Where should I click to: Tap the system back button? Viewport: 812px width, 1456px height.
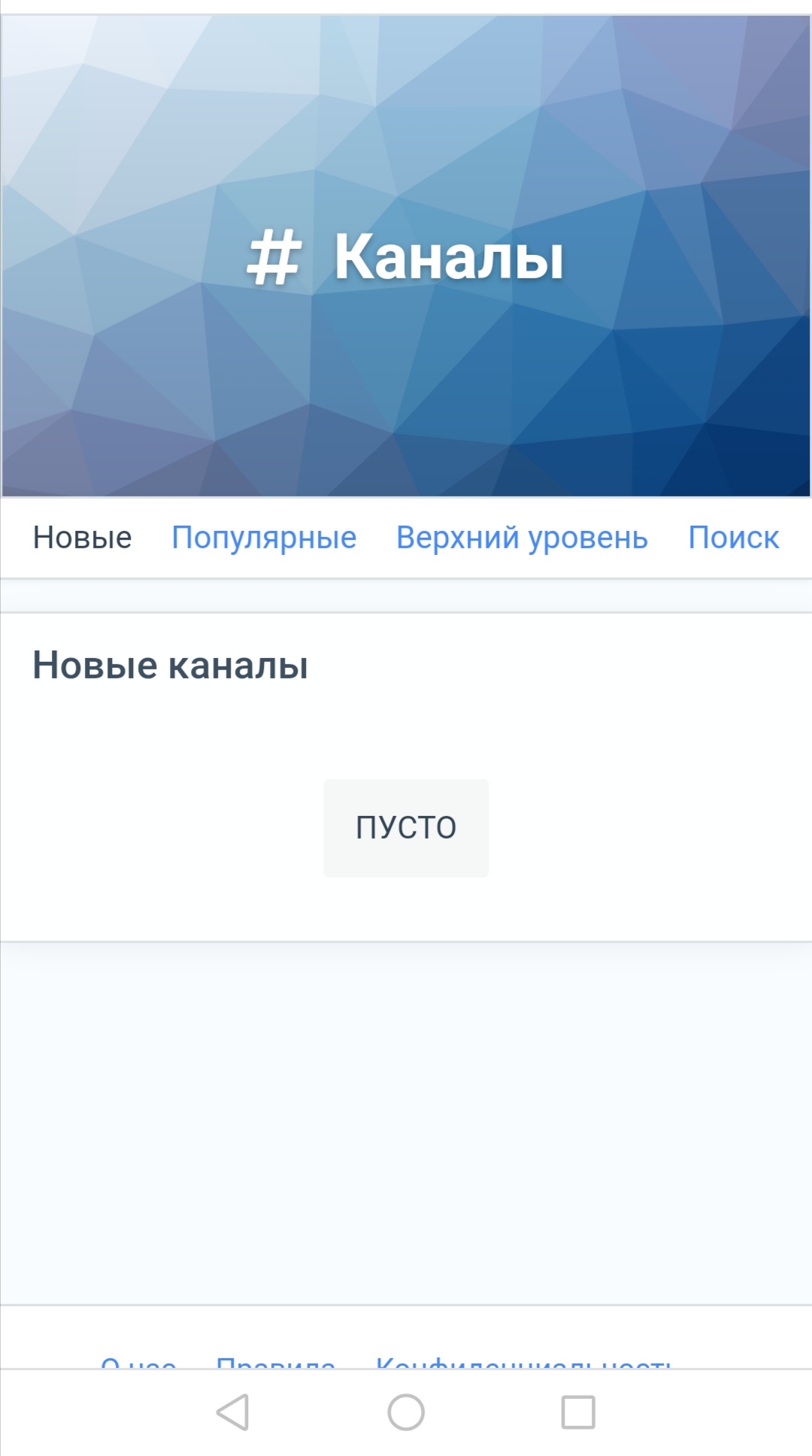(232, 1412)
